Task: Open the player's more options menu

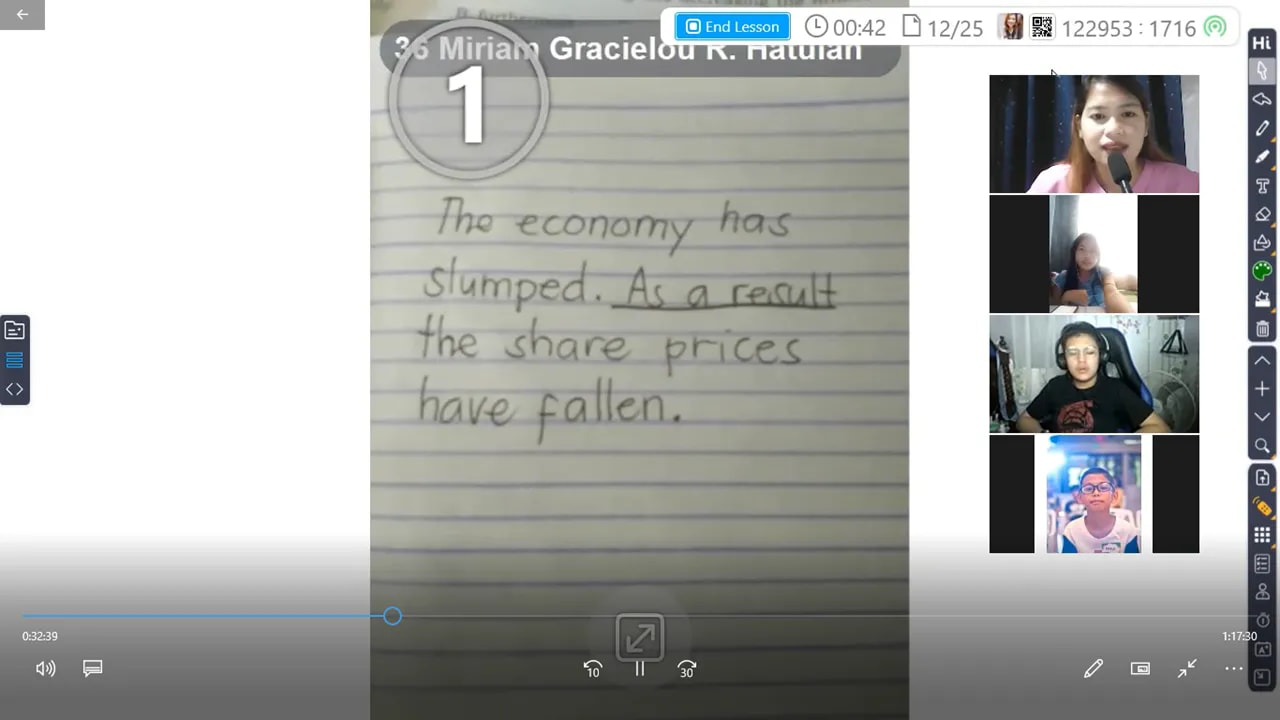Action: [1234, 668]
